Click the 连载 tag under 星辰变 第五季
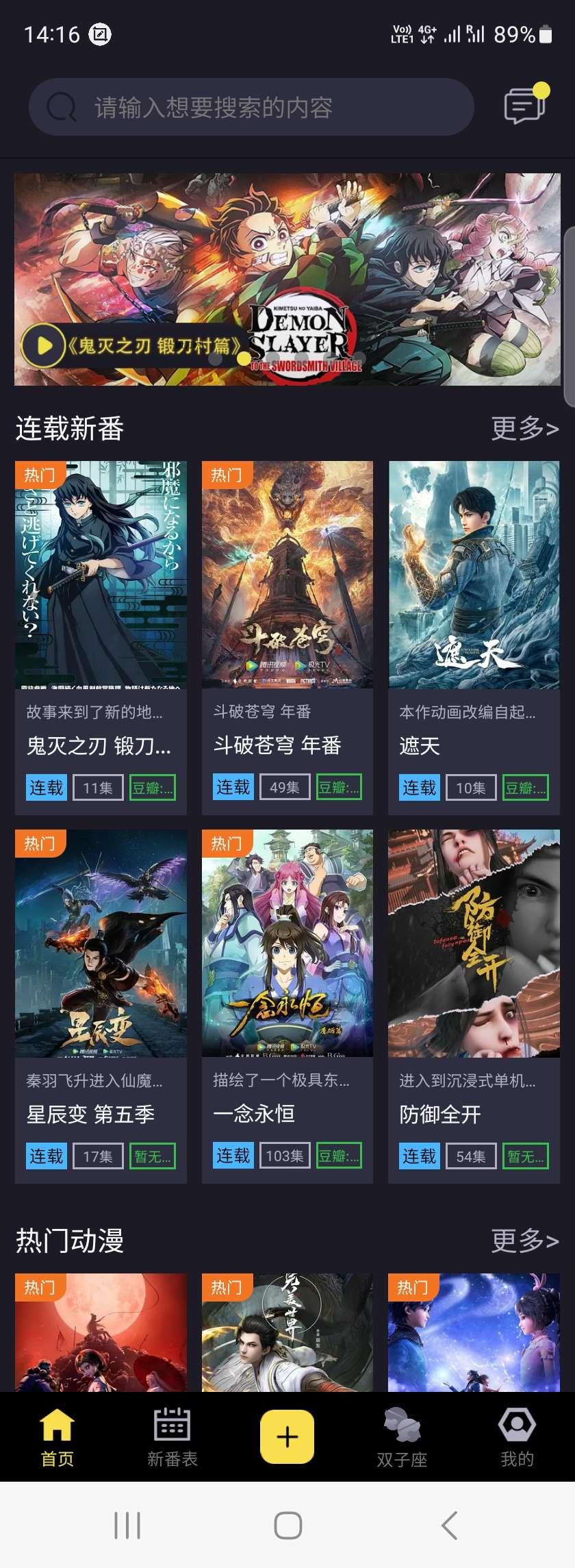Image resolution: width=575 pixels, height=1568 pixels. coord(45,1156)
